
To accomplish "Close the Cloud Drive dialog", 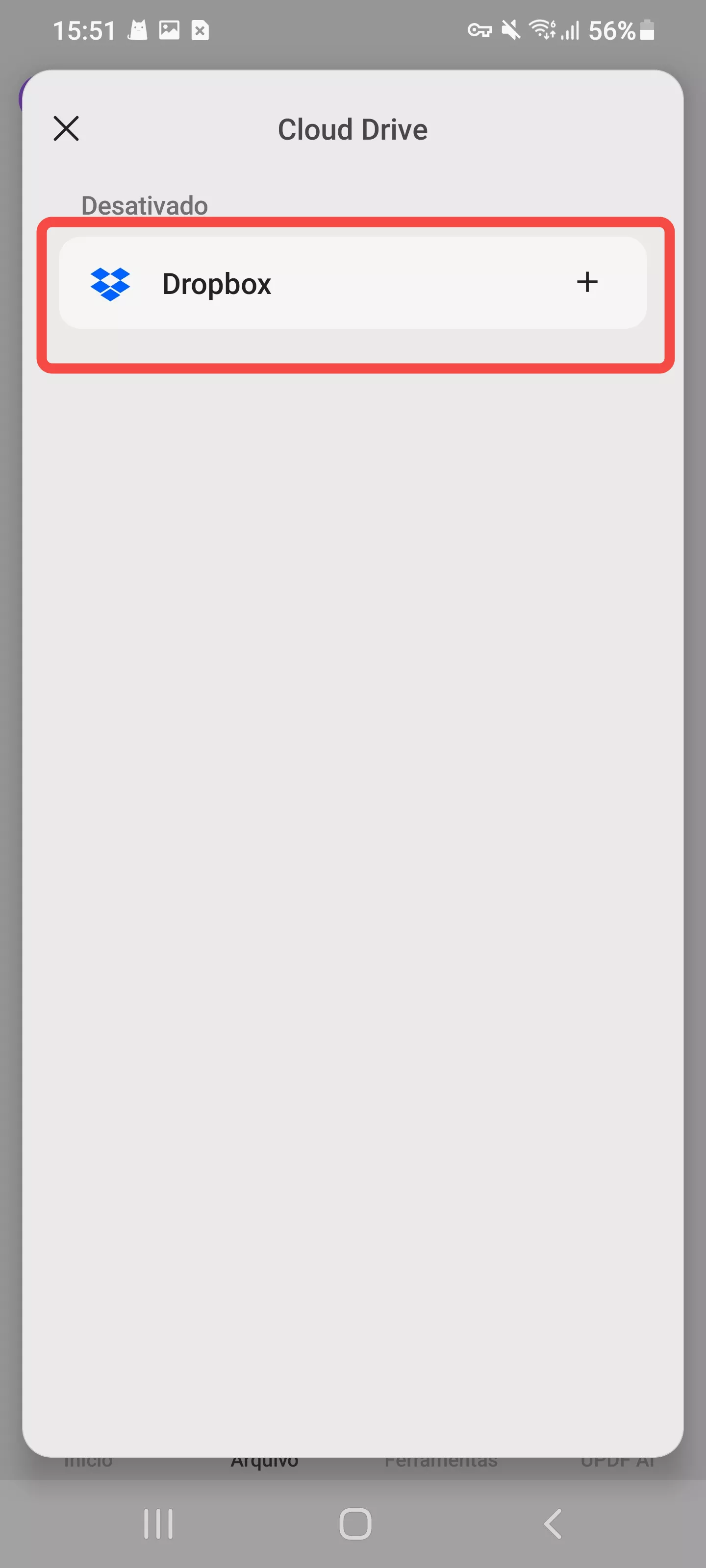I will tap(66, 128).
